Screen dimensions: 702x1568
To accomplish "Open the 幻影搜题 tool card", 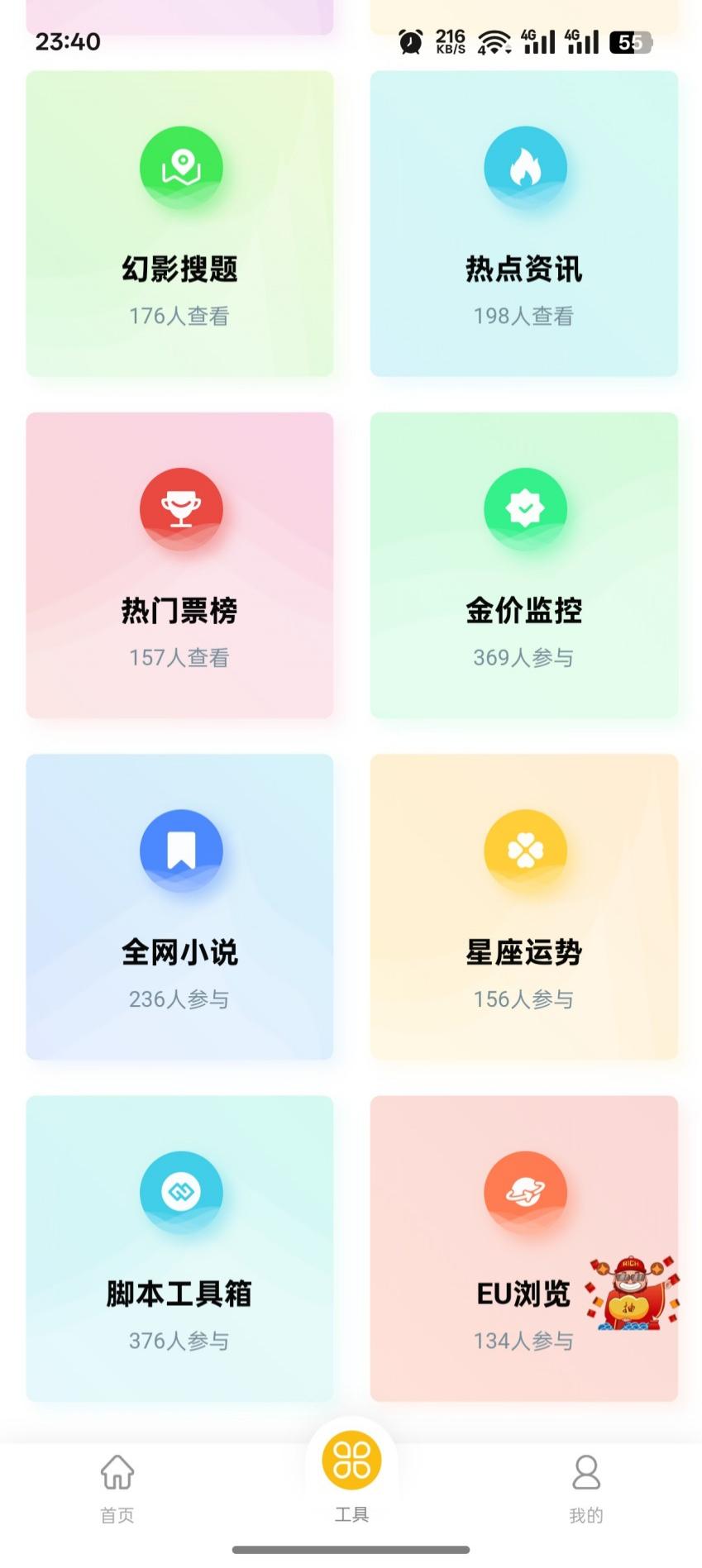I will coord(180,224).
